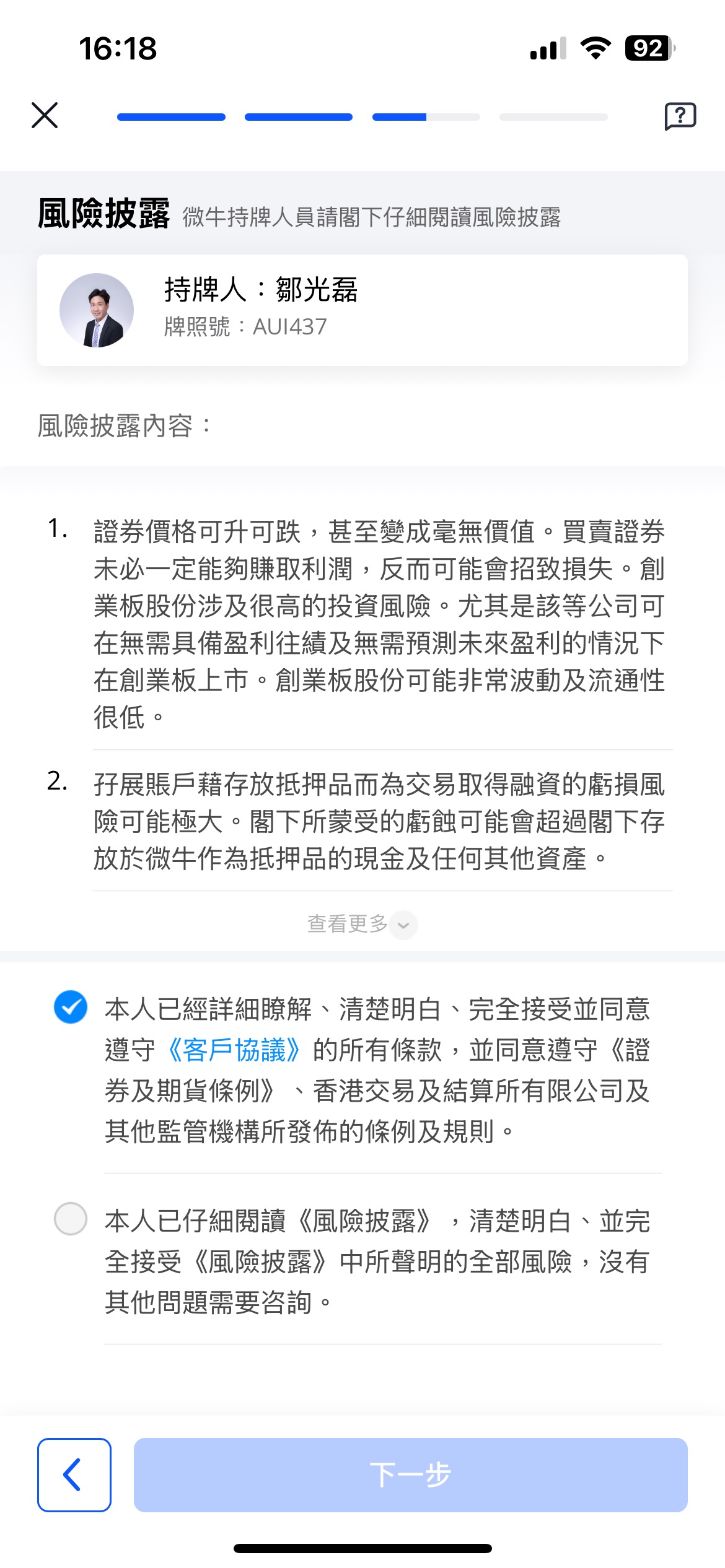The image size is (725, 1568).
Task: Open the 《客戶協議》 link
Action: click(234, 1050)
